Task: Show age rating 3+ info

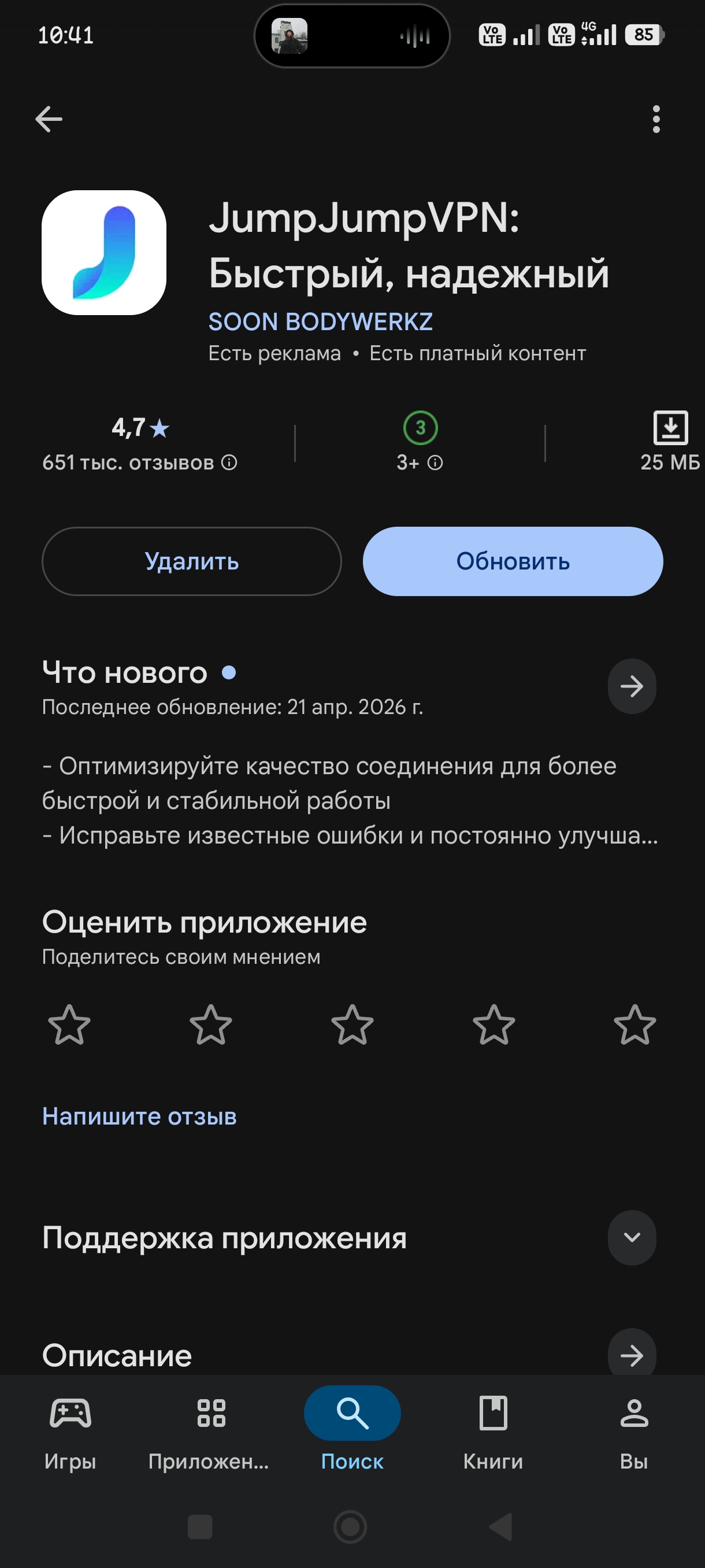Action: pyautogui.click(x=435, y=463)
